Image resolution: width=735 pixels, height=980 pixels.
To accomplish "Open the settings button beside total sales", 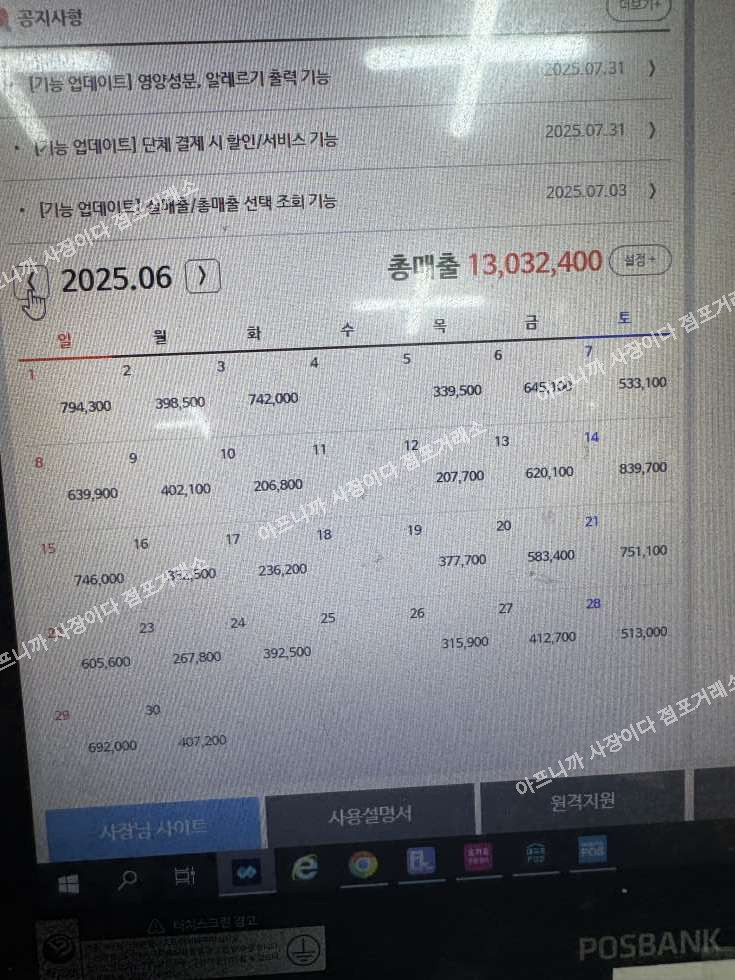I will coord(640,260).
